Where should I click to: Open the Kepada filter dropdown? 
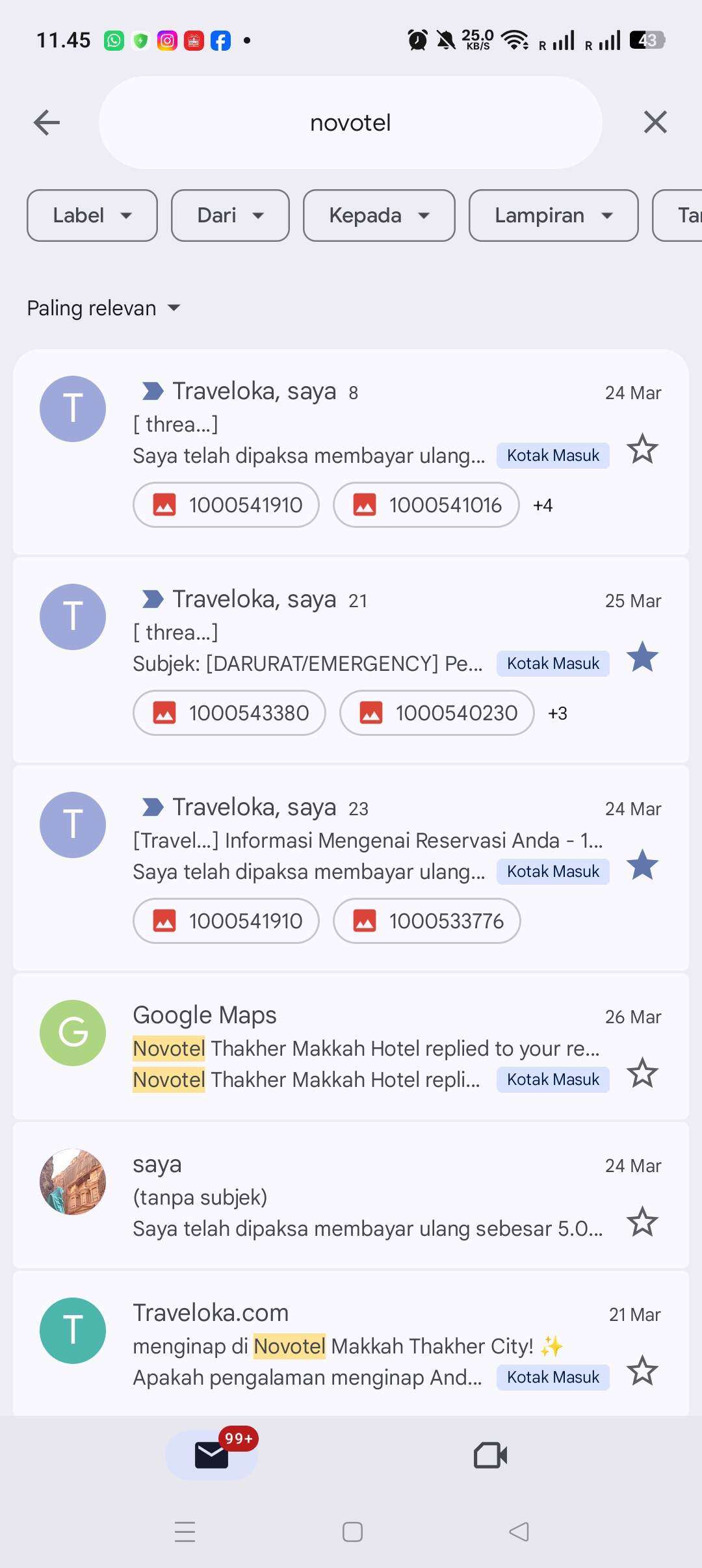pyautogui.click(x=379, y=215)
